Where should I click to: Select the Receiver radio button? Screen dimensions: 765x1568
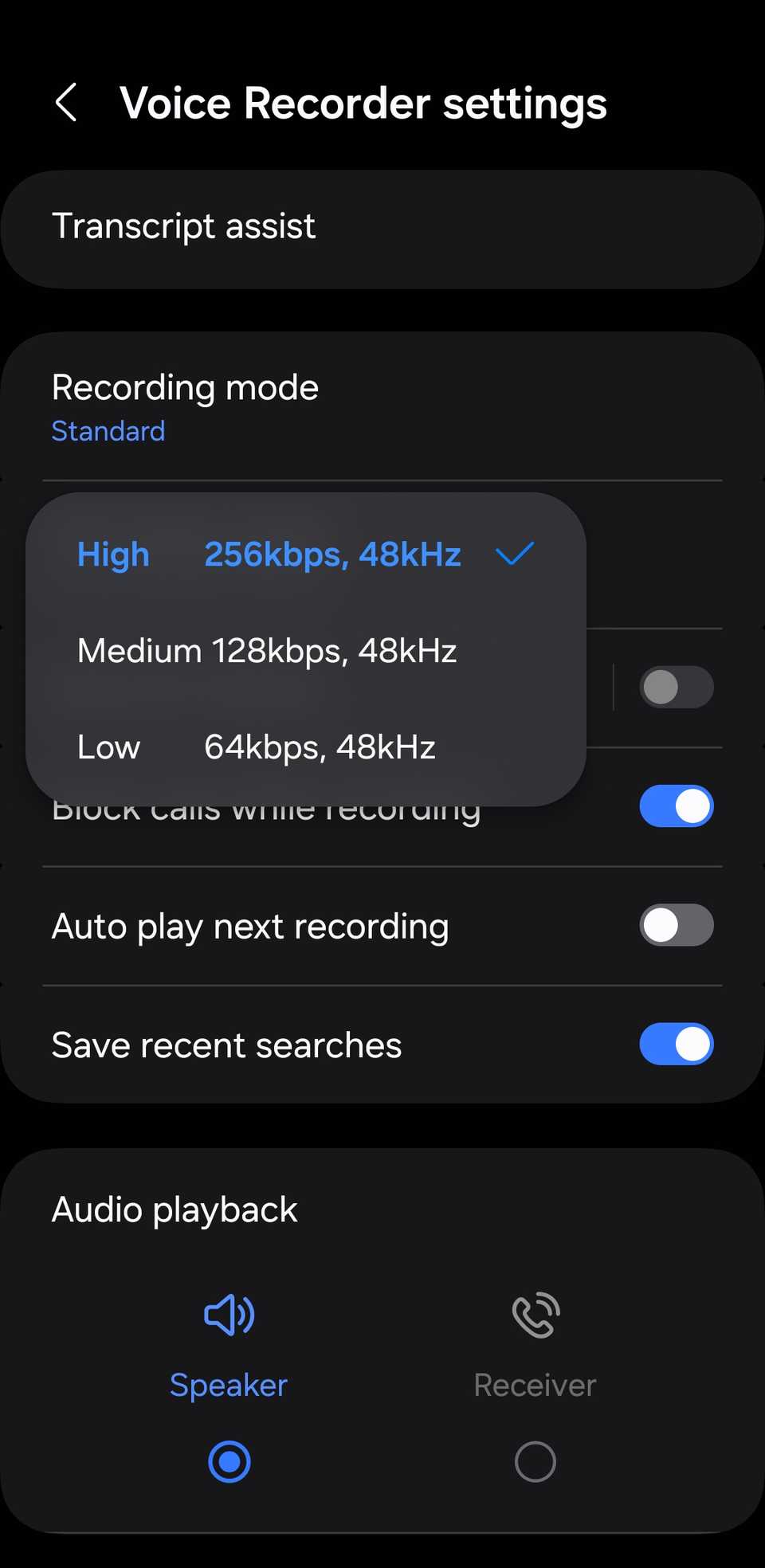pyautogui.click(x=534, y=1461)
